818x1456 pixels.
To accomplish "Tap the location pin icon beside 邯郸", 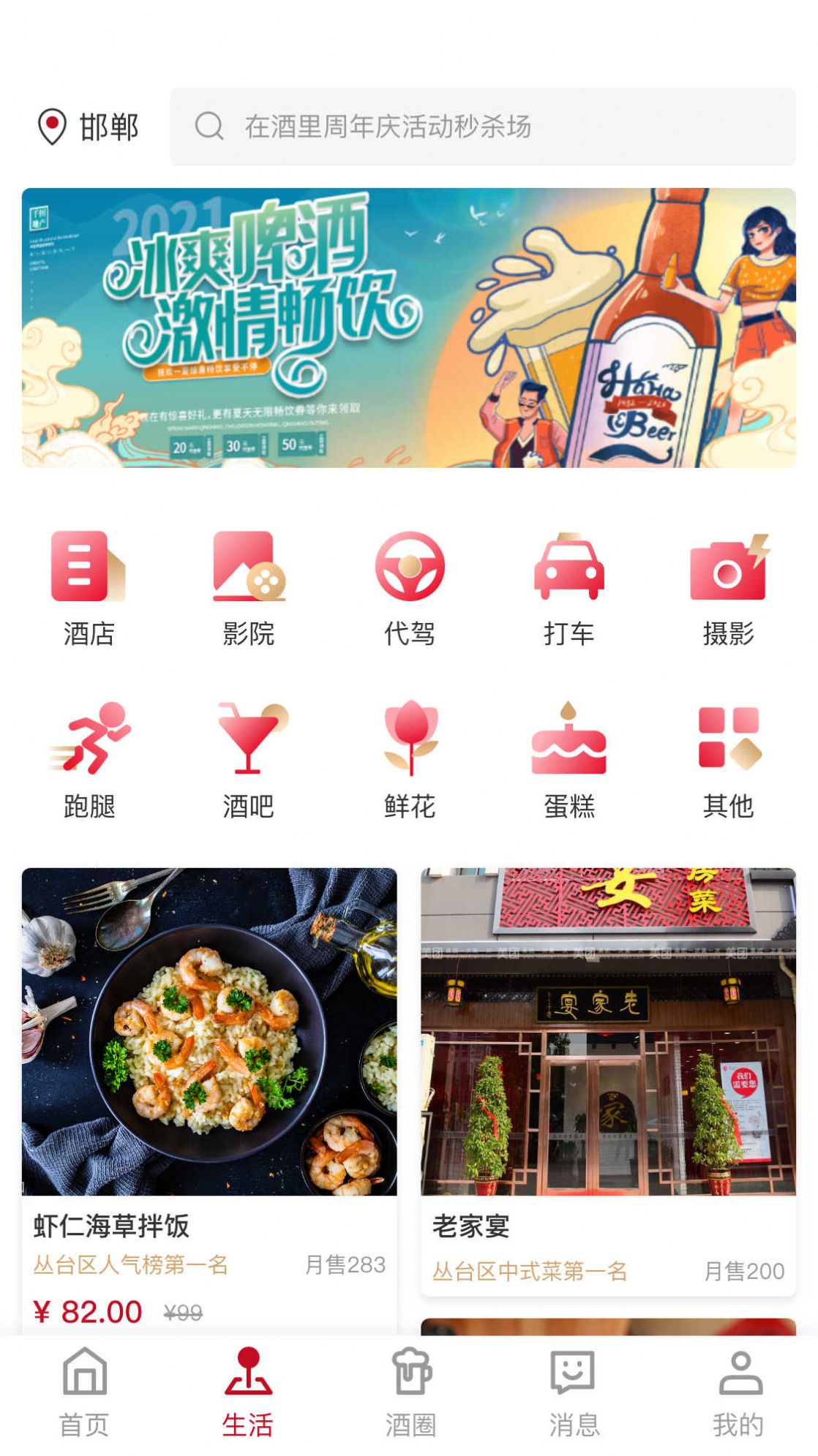I will click(x=51, y=126).
